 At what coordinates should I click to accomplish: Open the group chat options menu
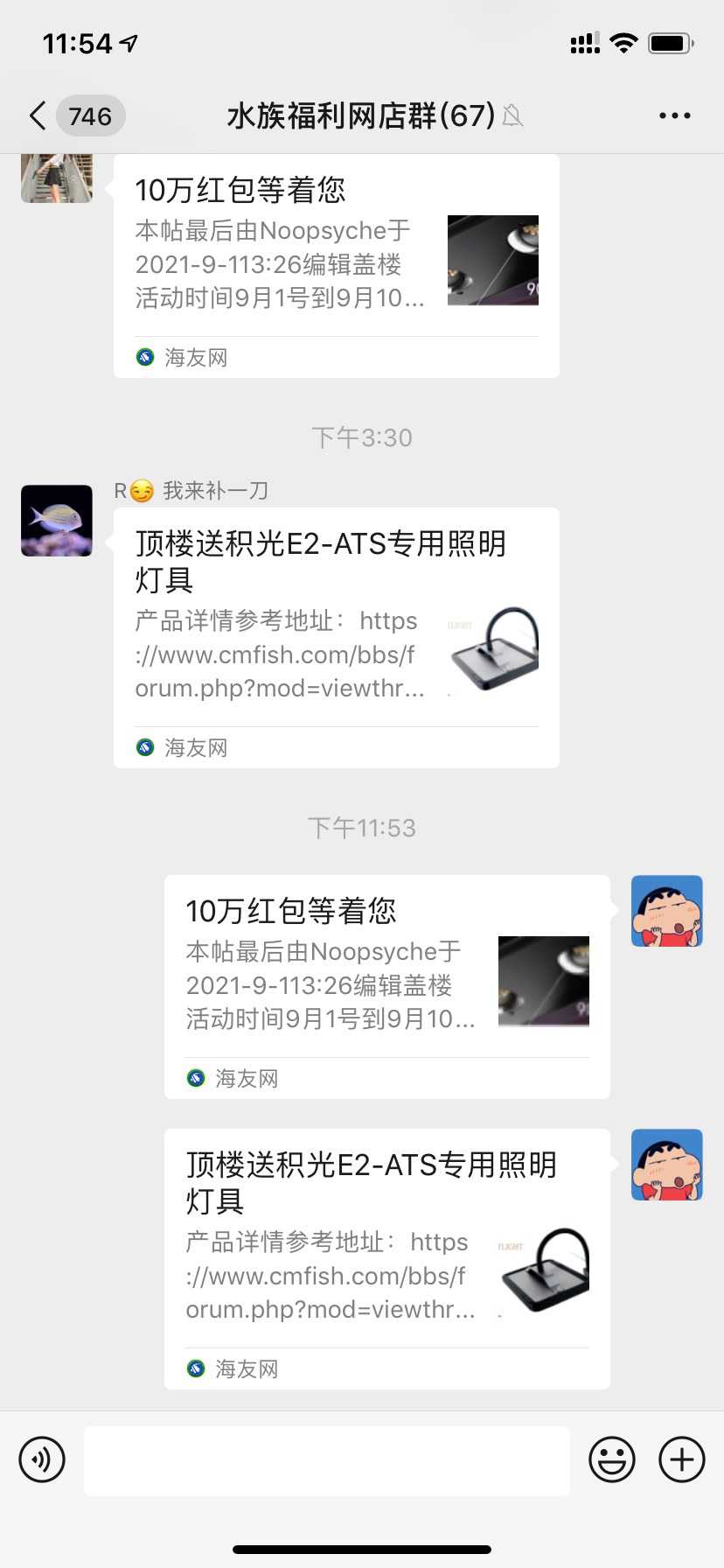pyautogui.click(x=674, y=115)
